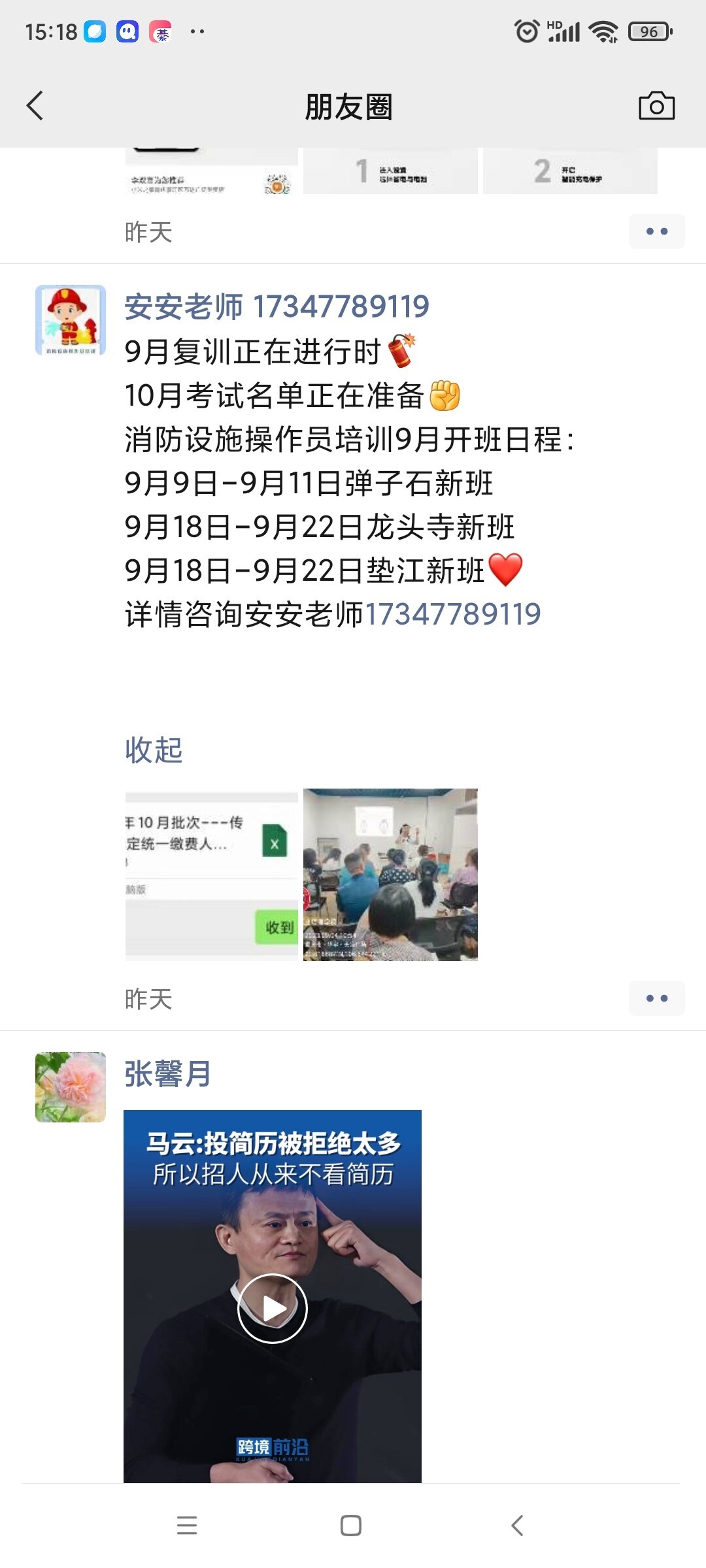Tap the phone number link in the post text

coord(453,614)
